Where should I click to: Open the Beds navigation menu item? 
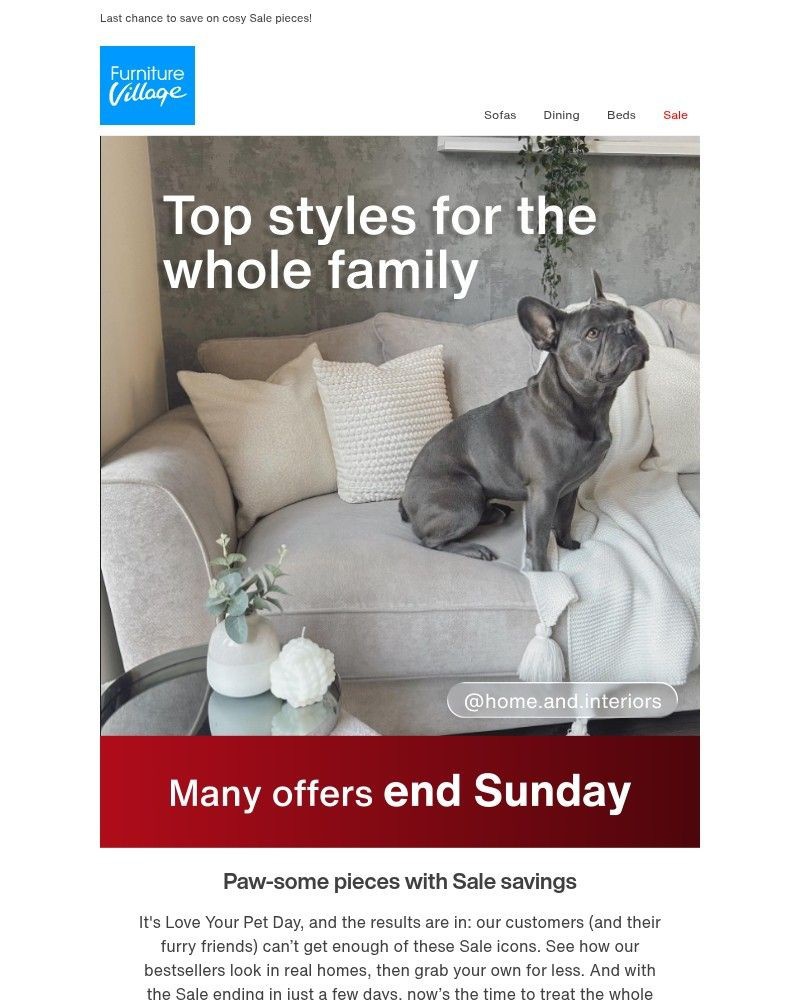point(621,115)
